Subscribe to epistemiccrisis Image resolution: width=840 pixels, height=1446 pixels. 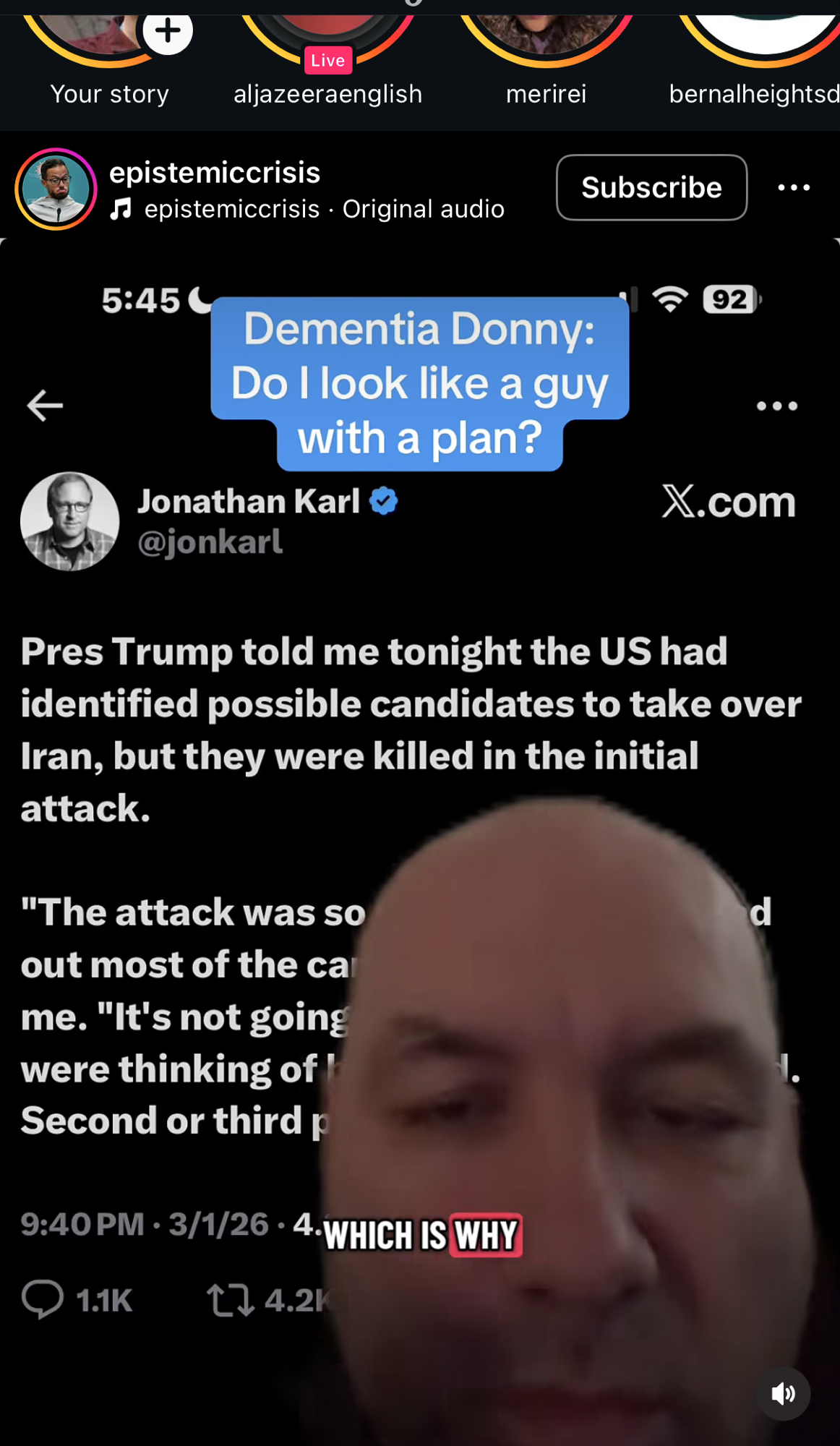coord(651,188)
